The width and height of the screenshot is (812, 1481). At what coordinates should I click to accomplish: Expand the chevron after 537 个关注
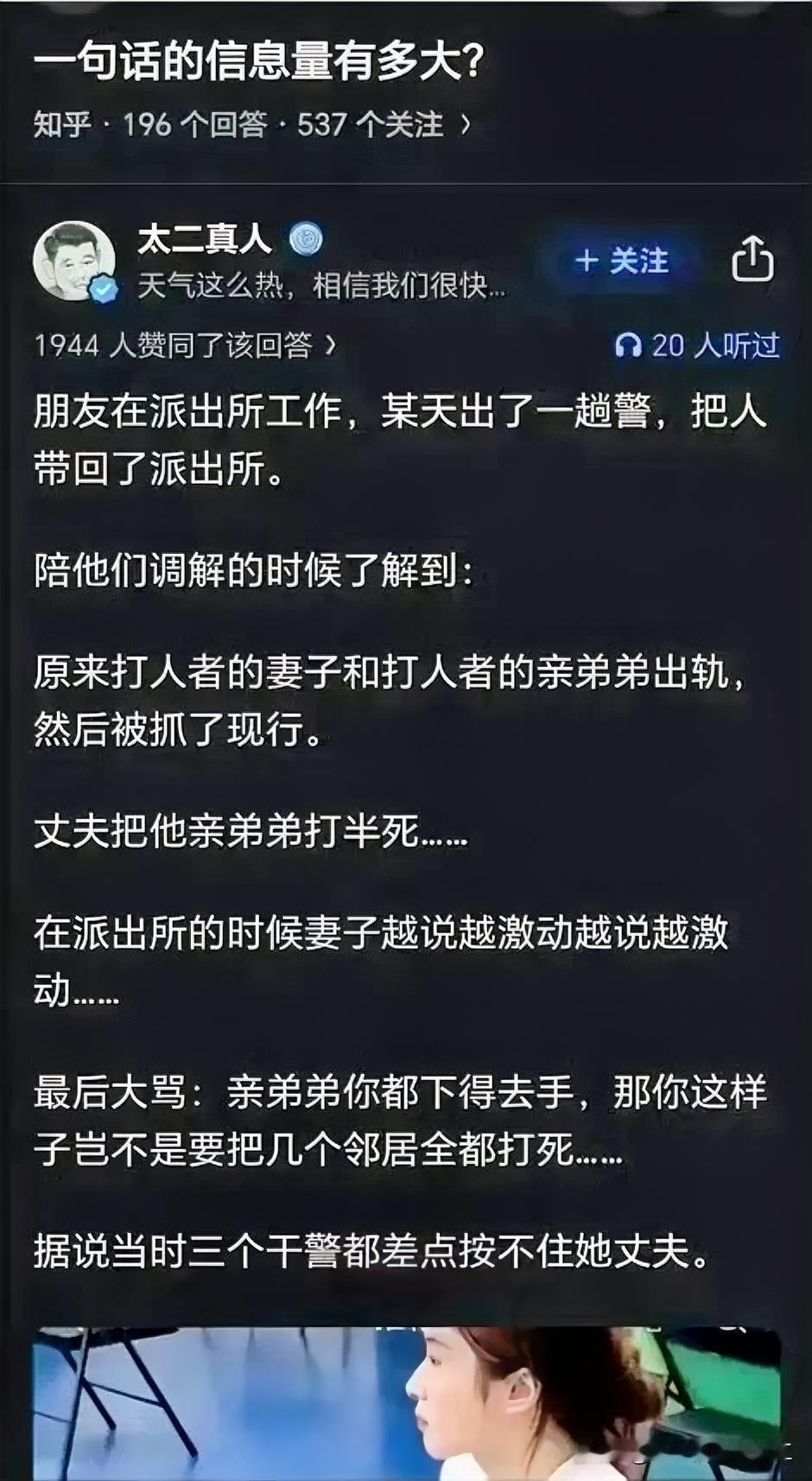click(x=467, y=124)
